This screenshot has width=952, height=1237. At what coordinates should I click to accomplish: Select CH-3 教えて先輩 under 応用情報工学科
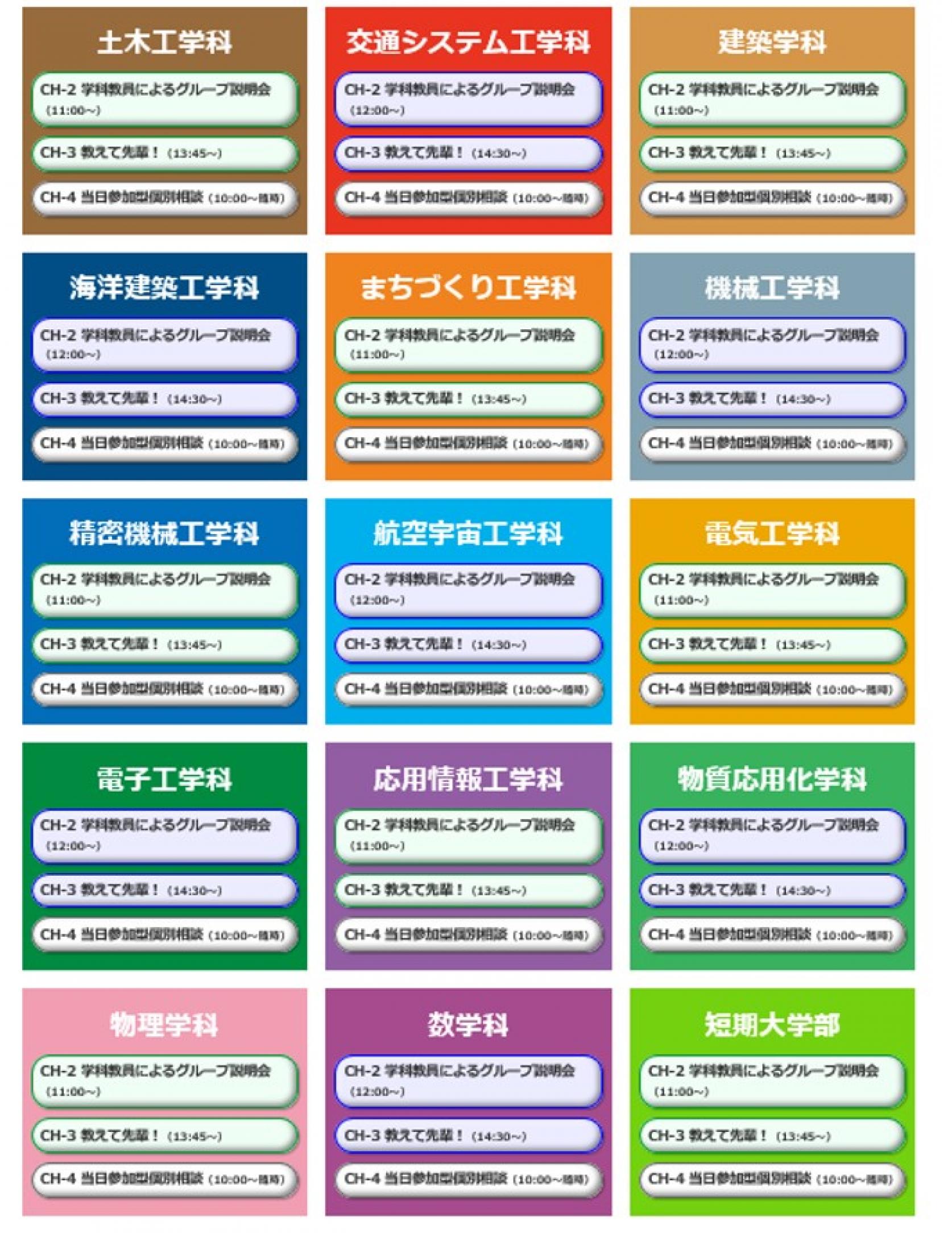click(x=469, y=890)
